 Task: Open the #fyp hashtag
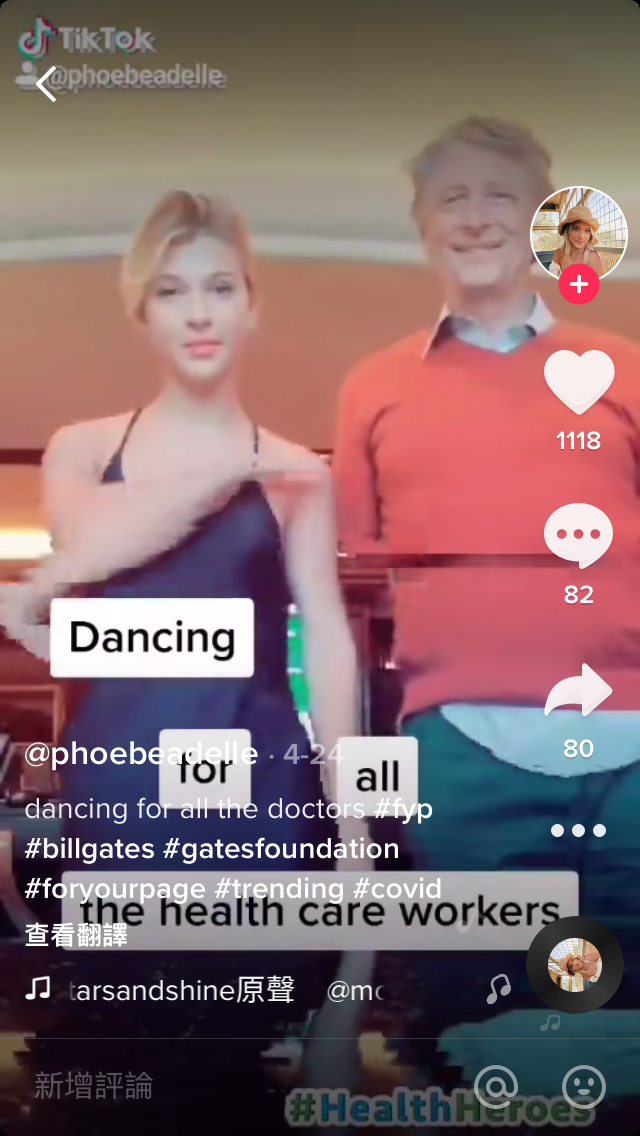403,808
